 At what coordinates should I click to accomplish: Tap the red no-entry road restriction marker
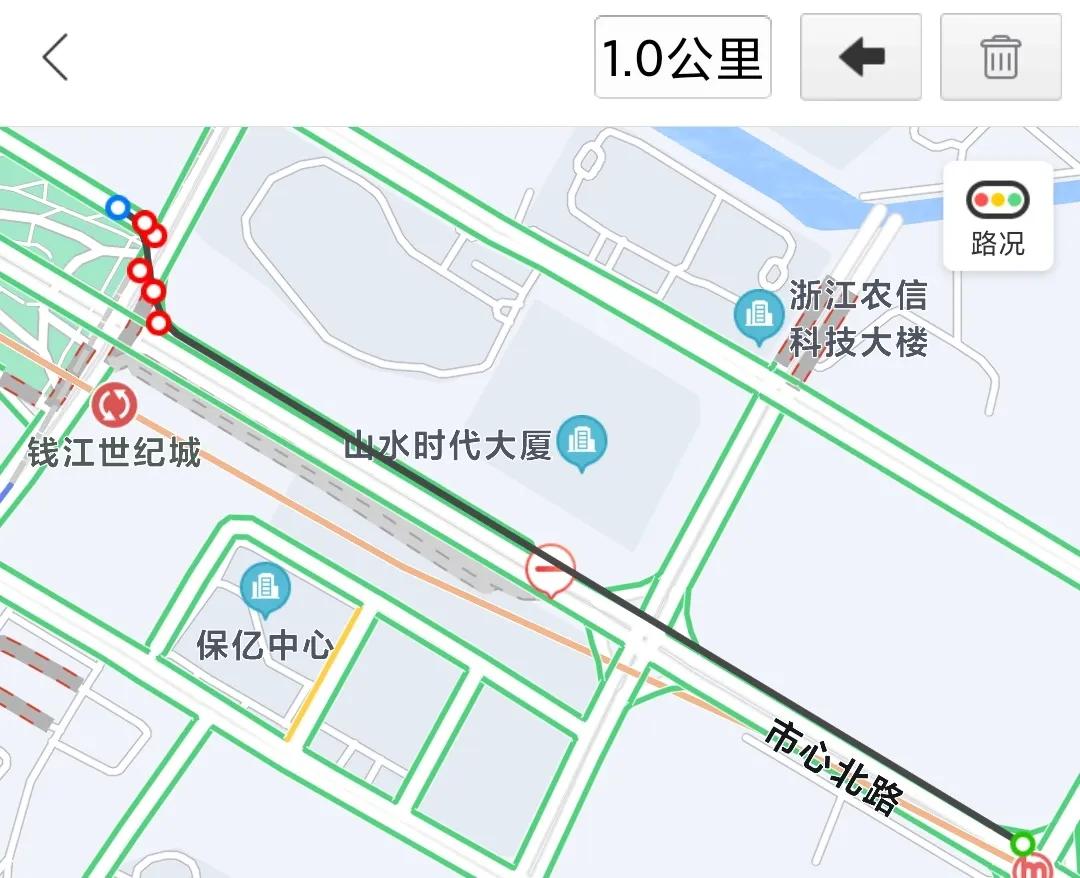tap(549, 569)
